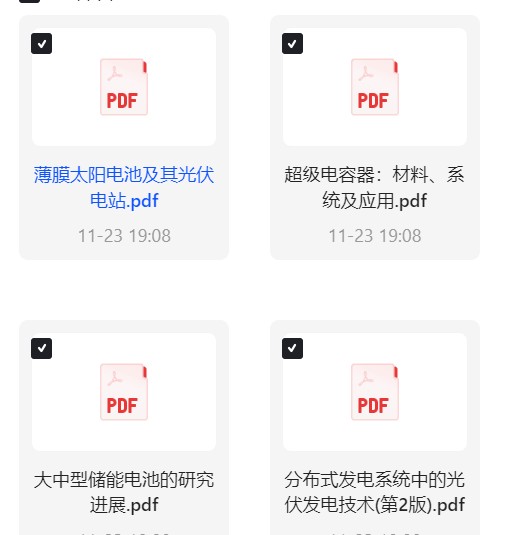
Task: Open the 分布式发电系统中的光伏发电技术(第2版).pdf file card
Action: 375,428
